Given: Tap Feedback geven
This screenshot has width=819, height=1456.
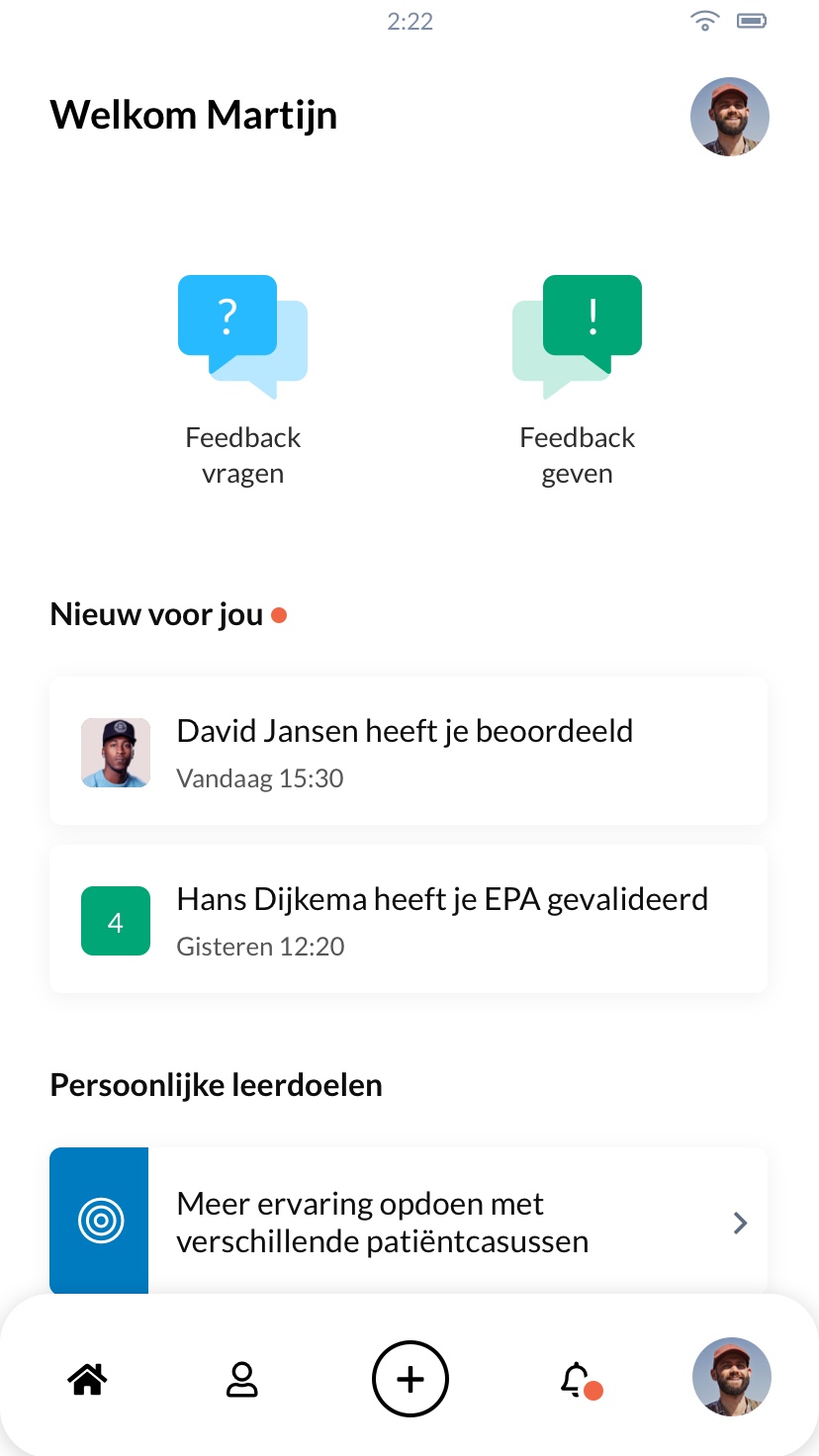Looking at the screenshot, I should pyautogui.click(x=578, y=381).
